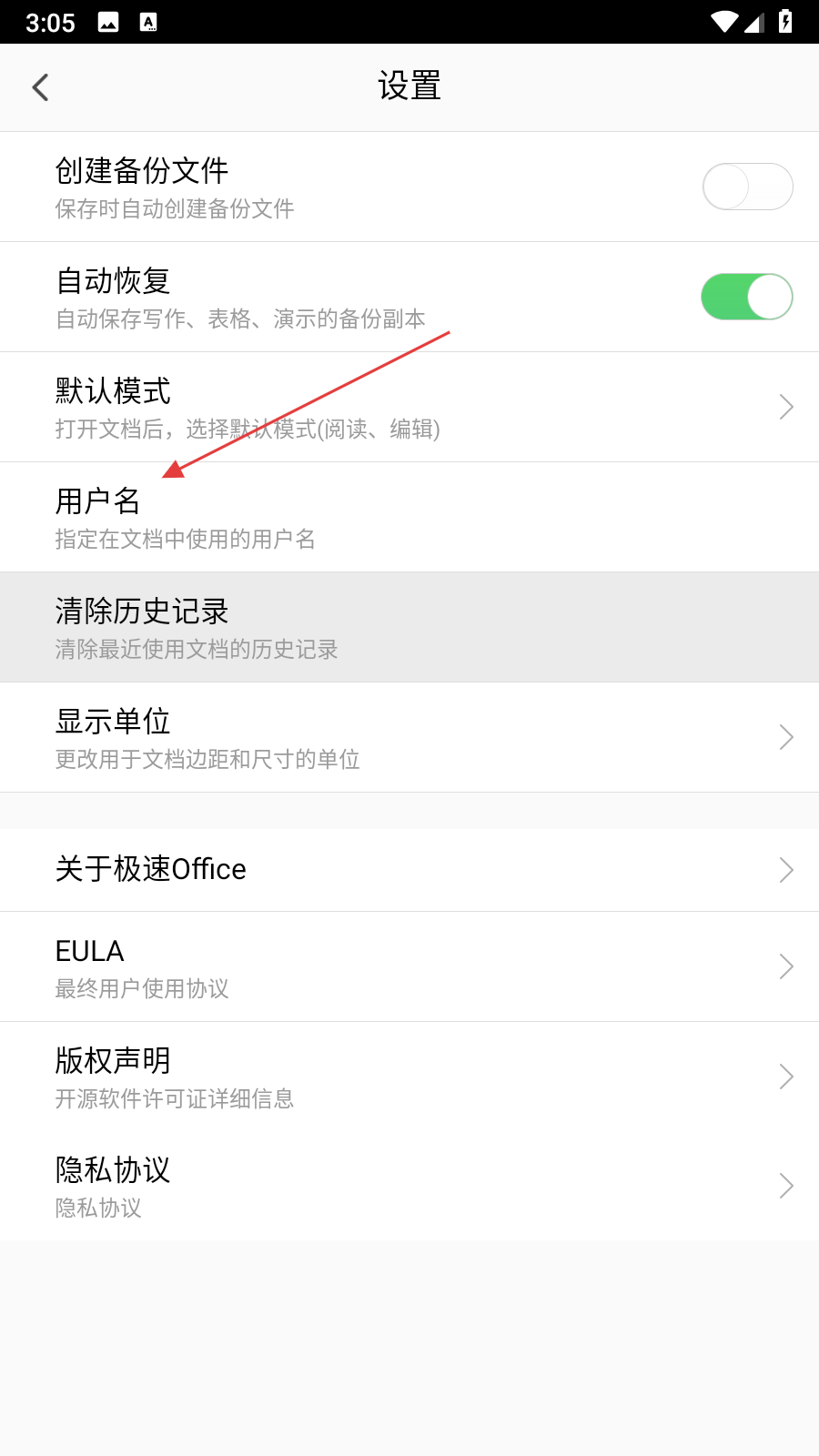819x1456 pixels.
Task: Turn off the 自动恢复 switch
Action: pyautogui.click(x=747, y=297)
